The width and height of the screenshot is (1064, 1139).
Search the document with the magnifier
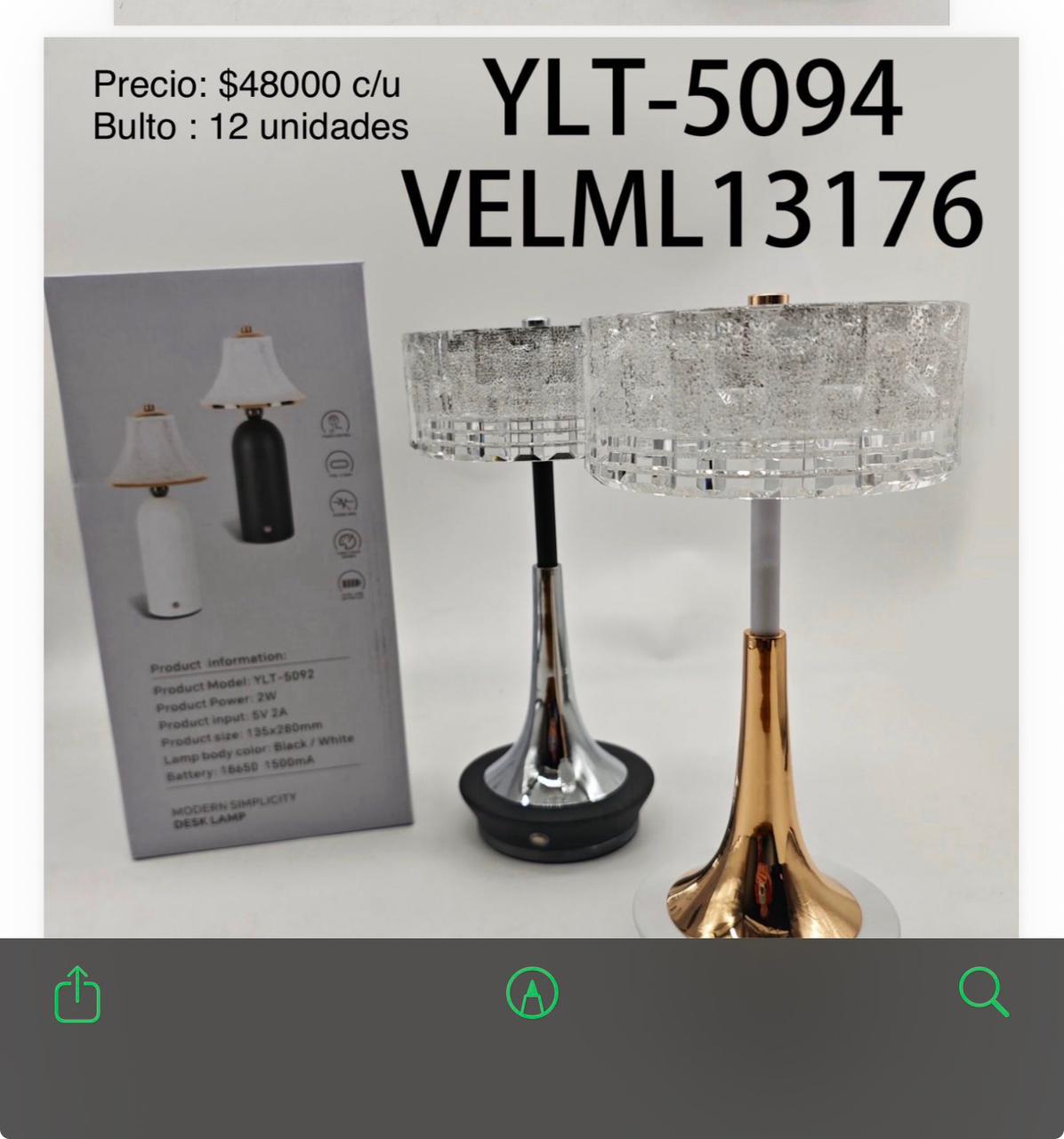click(983, 992)
